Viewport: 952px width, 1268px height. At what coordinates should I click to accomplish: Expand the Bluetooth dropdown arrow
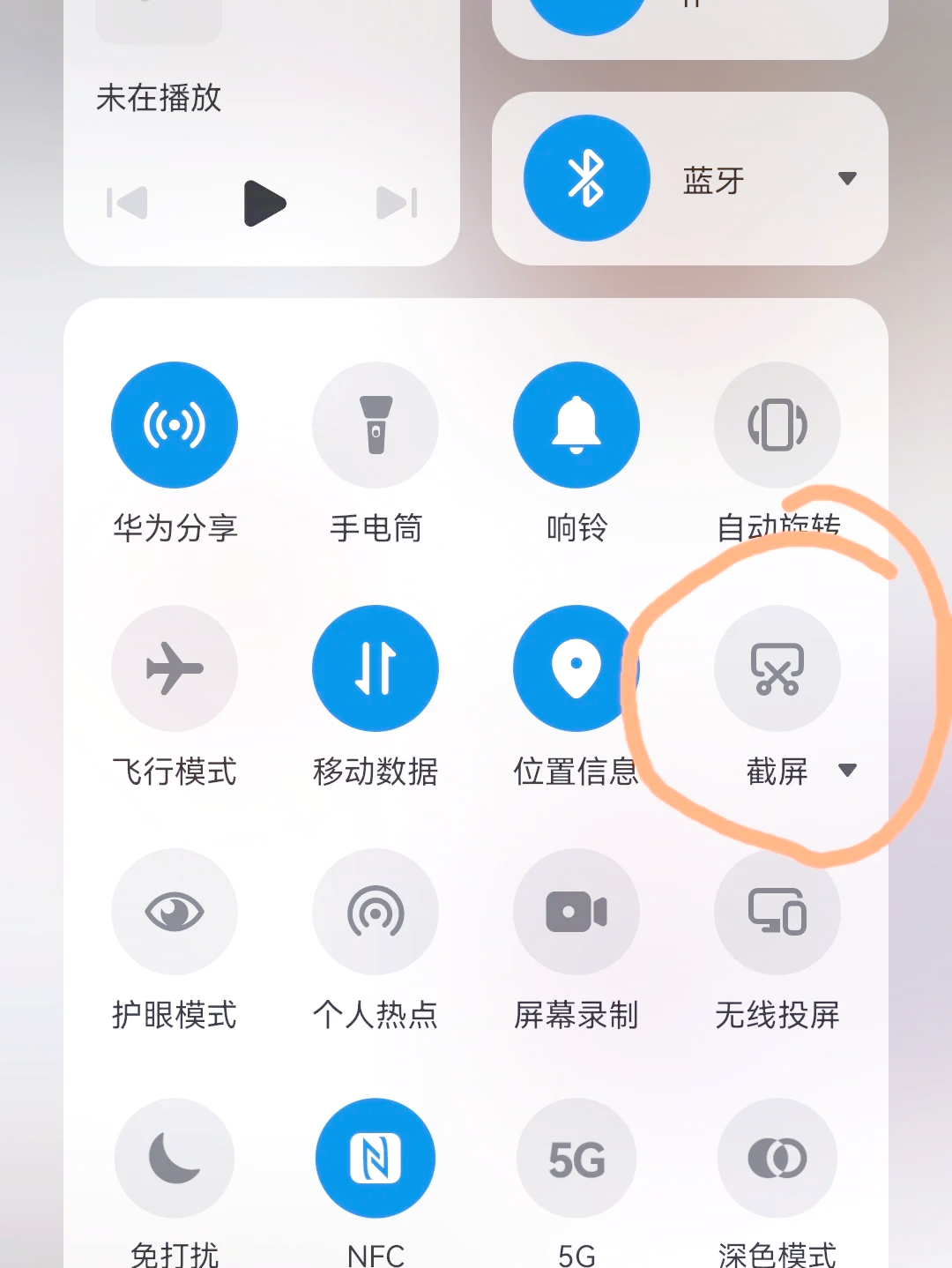click(847, 179)
